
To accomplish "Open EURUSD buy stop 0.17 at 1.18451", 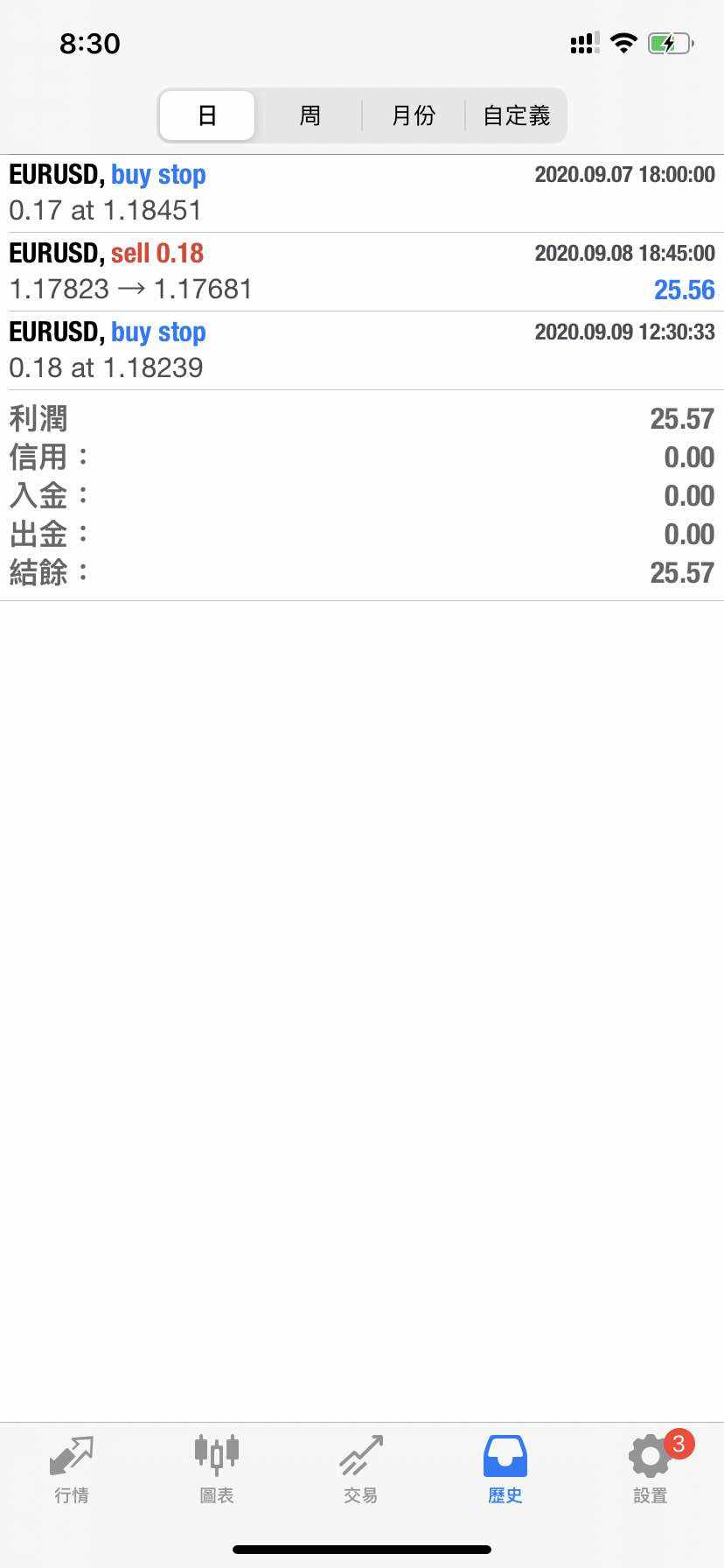I will click(362, 193).
